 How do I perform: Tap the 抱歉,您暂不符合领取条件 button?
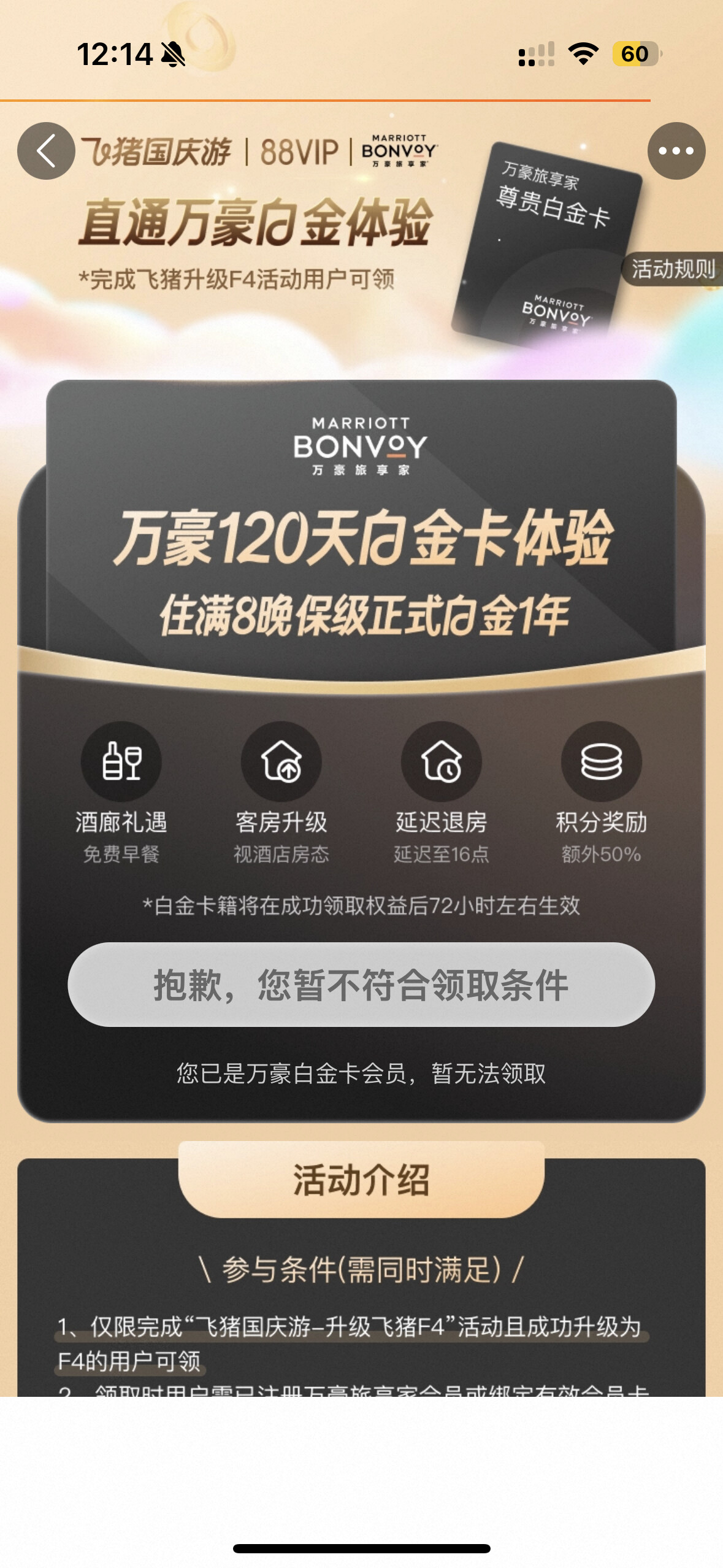pos(361,985)
